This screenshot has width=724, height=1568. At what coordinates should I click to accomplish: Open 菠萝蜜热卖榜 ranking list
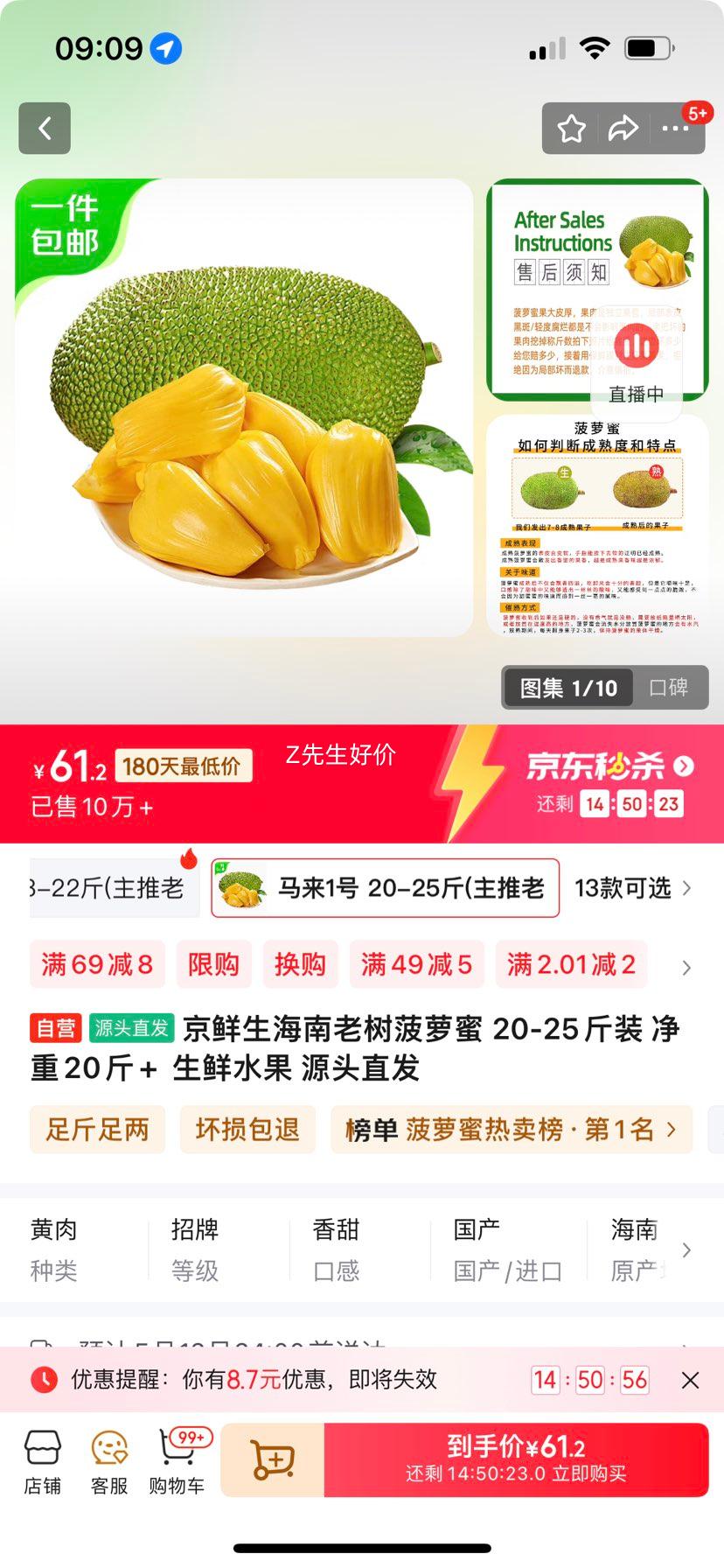(512, 1130)
